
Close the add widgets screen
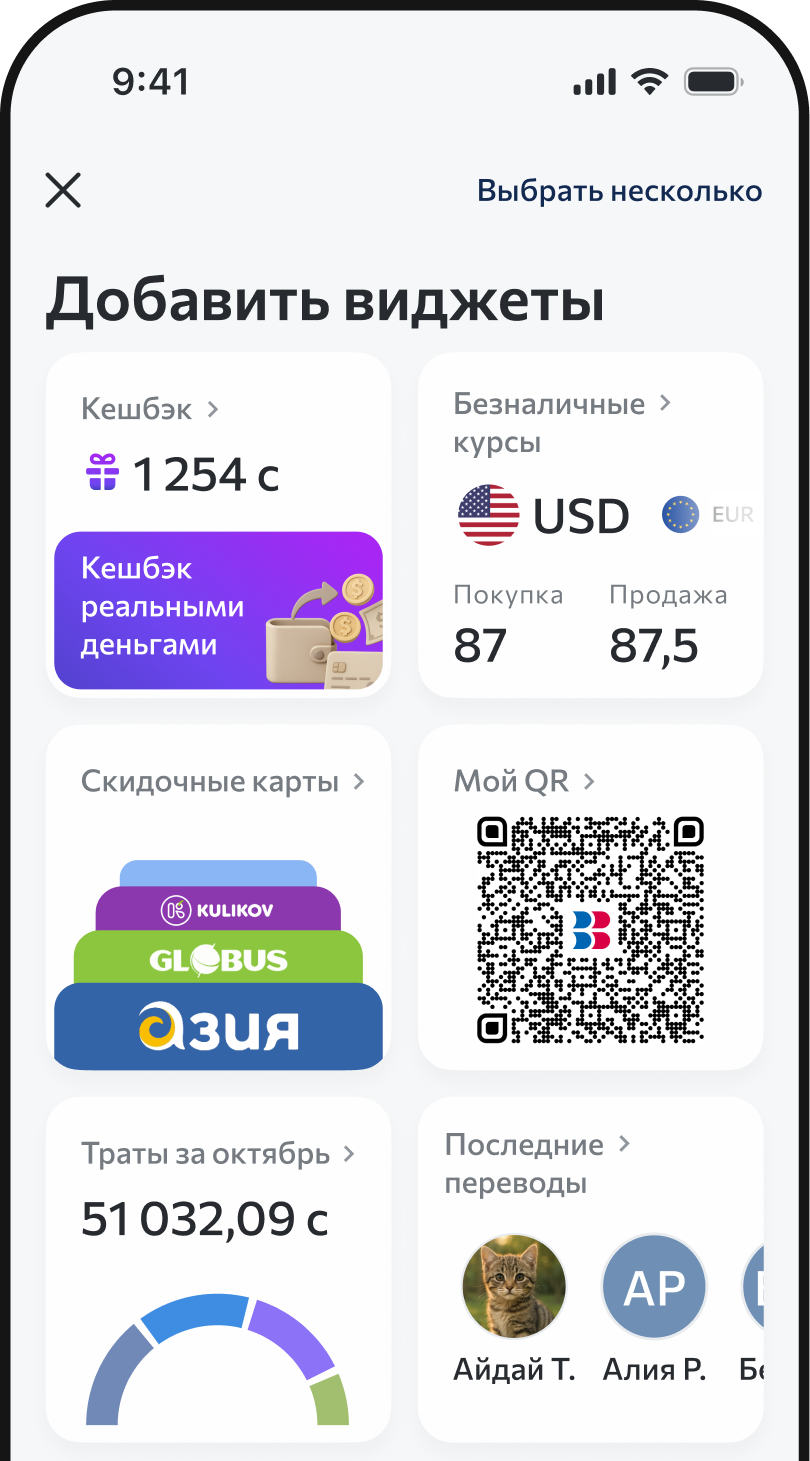pos(63,190)
